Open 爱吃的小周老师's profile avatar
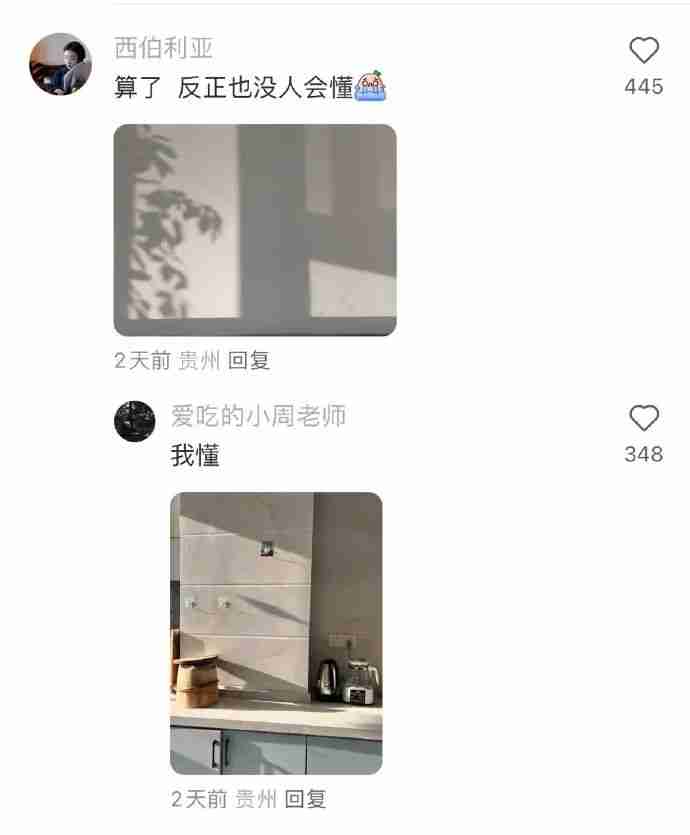The image size is (690, 835). [135, 421]
